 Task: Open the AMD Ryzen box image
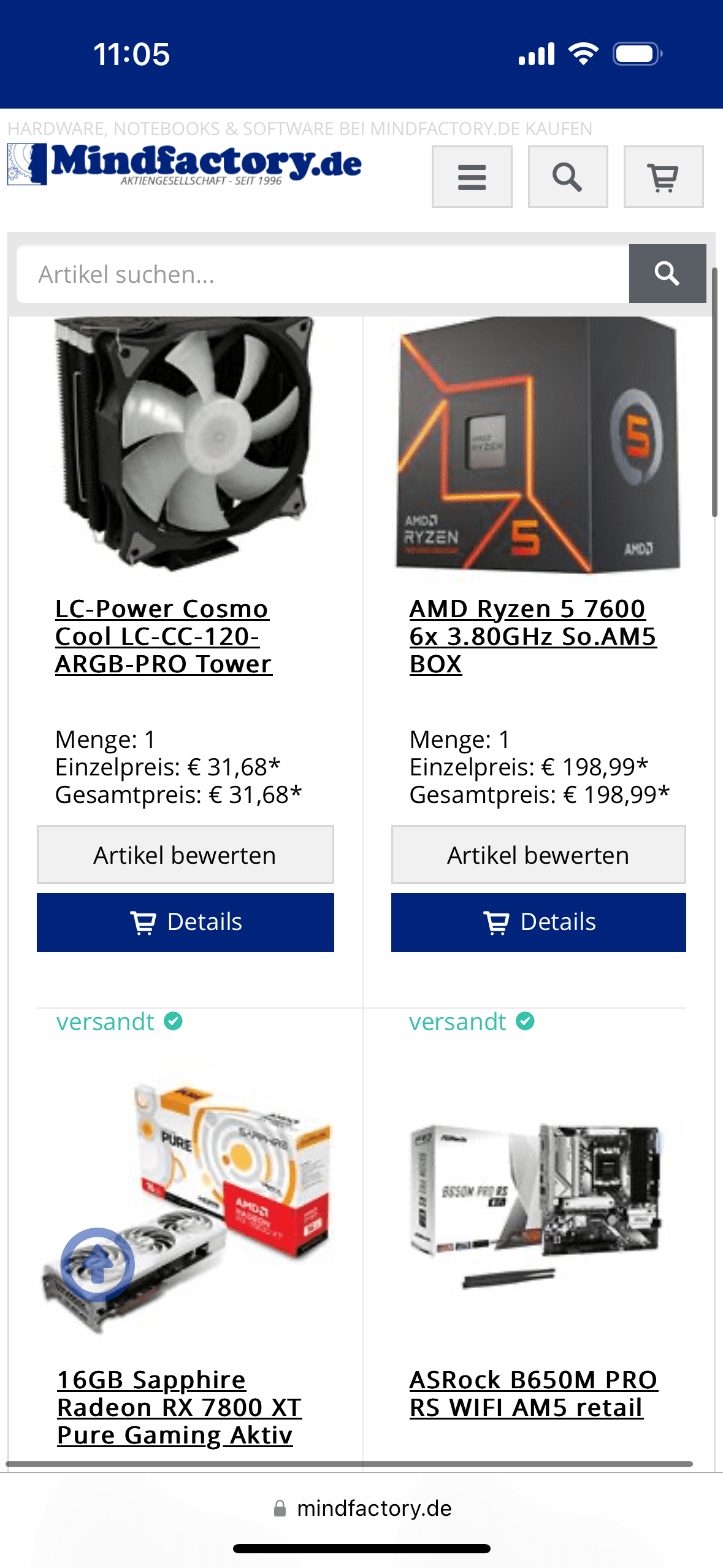(538, 444)
